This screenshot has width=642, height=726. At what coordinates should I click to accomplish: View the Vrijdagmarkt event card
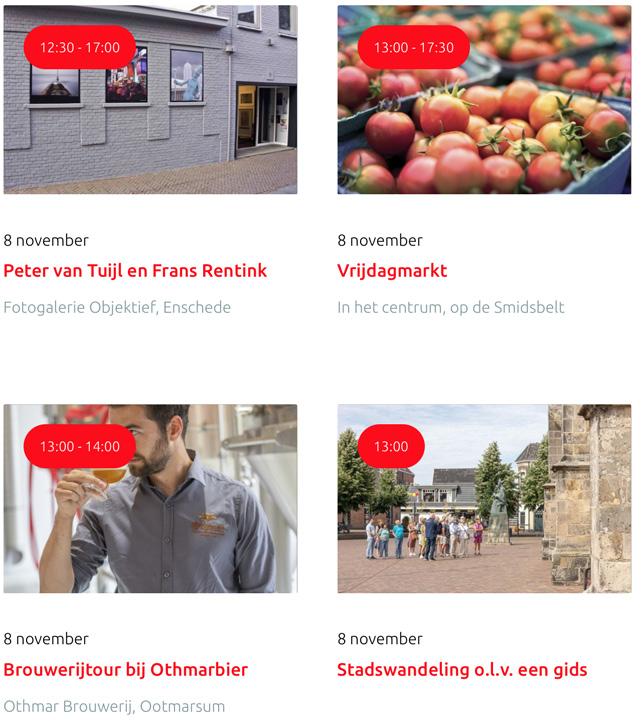pos(392,271)
